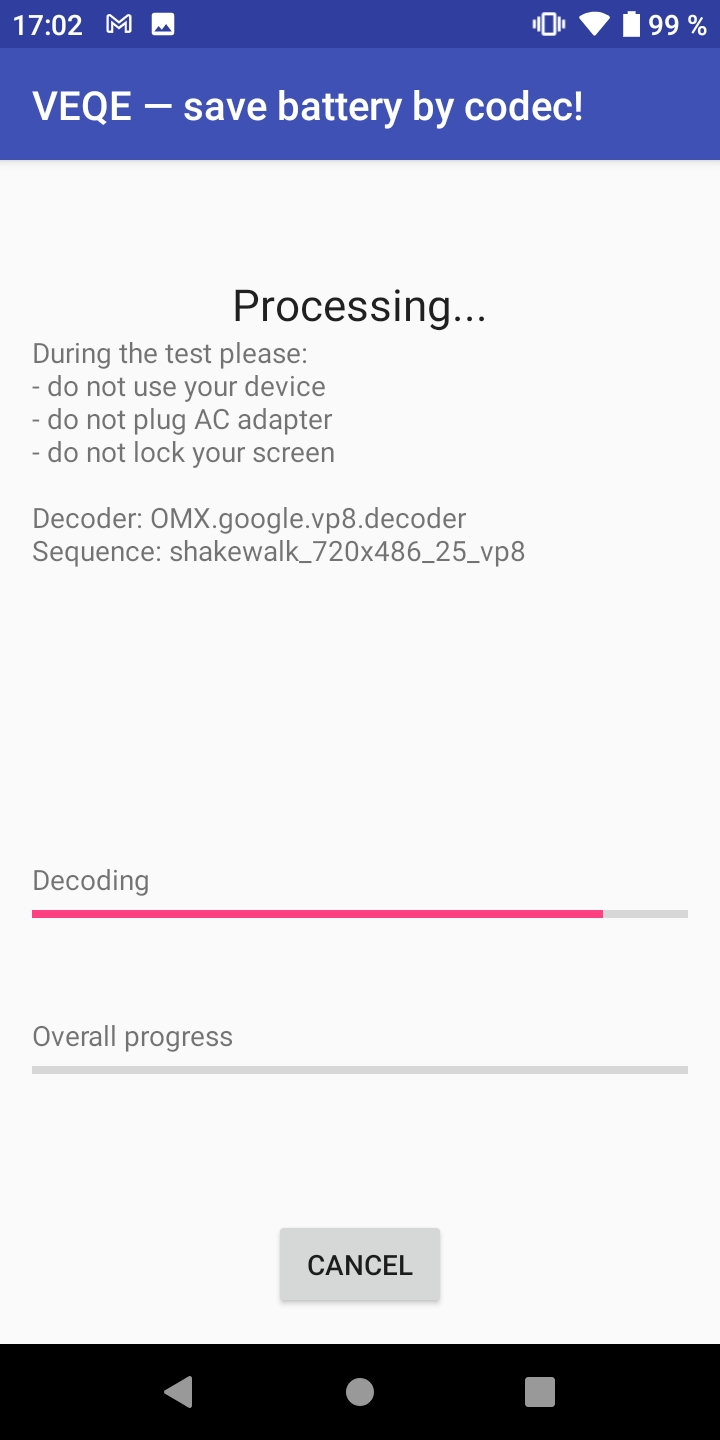Open recent apps with the square button

click(x=540, y=1392)
